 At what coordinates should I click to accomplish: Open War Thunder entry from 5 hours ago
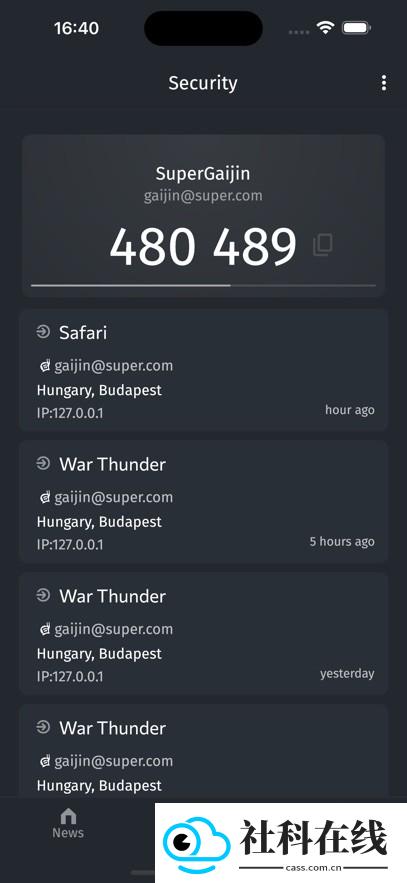point(203,502)
